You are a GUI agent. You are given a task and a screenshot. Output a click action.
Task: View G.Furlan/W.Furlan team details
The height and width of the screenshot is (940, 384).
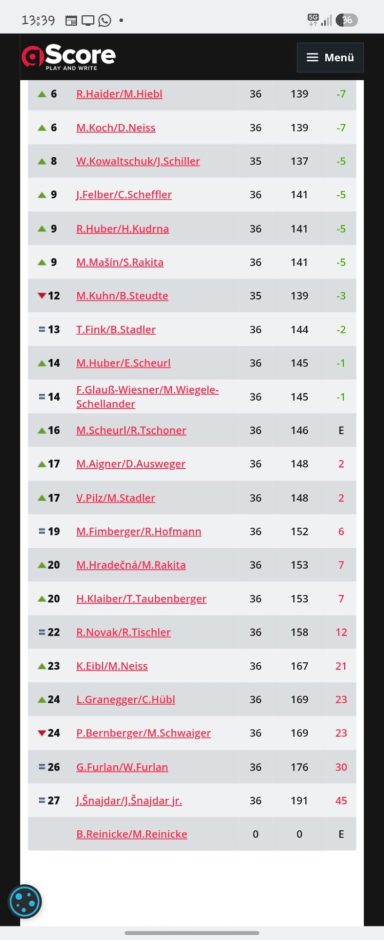(x=122, y=767)
